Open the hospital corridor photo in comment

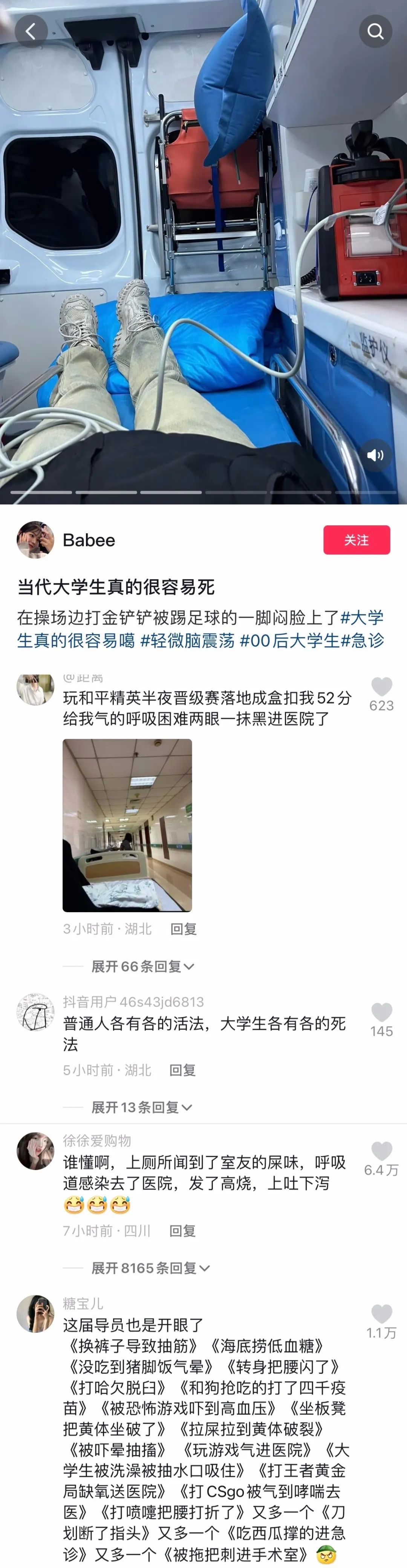click(127, 825)
